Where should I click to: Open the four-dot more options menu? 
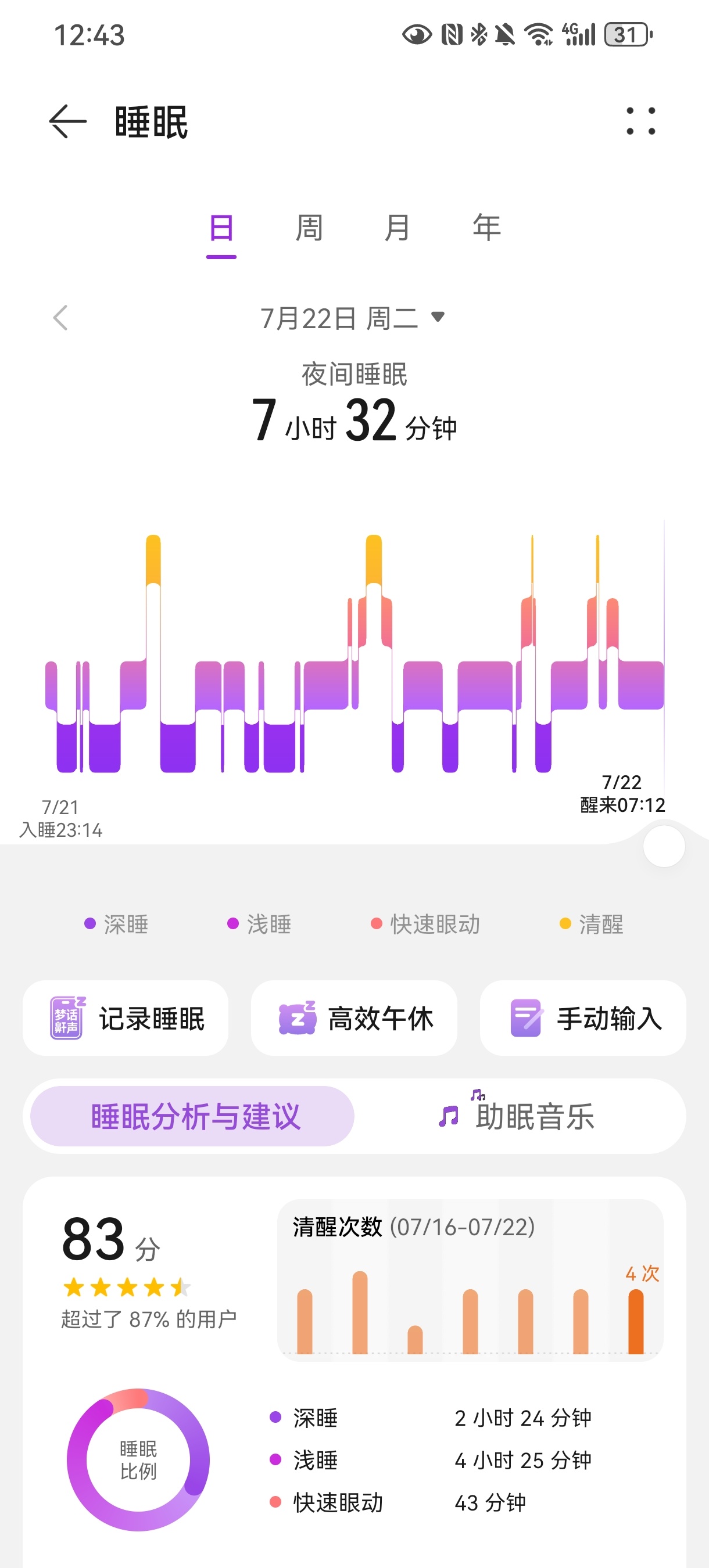[641, 121]
